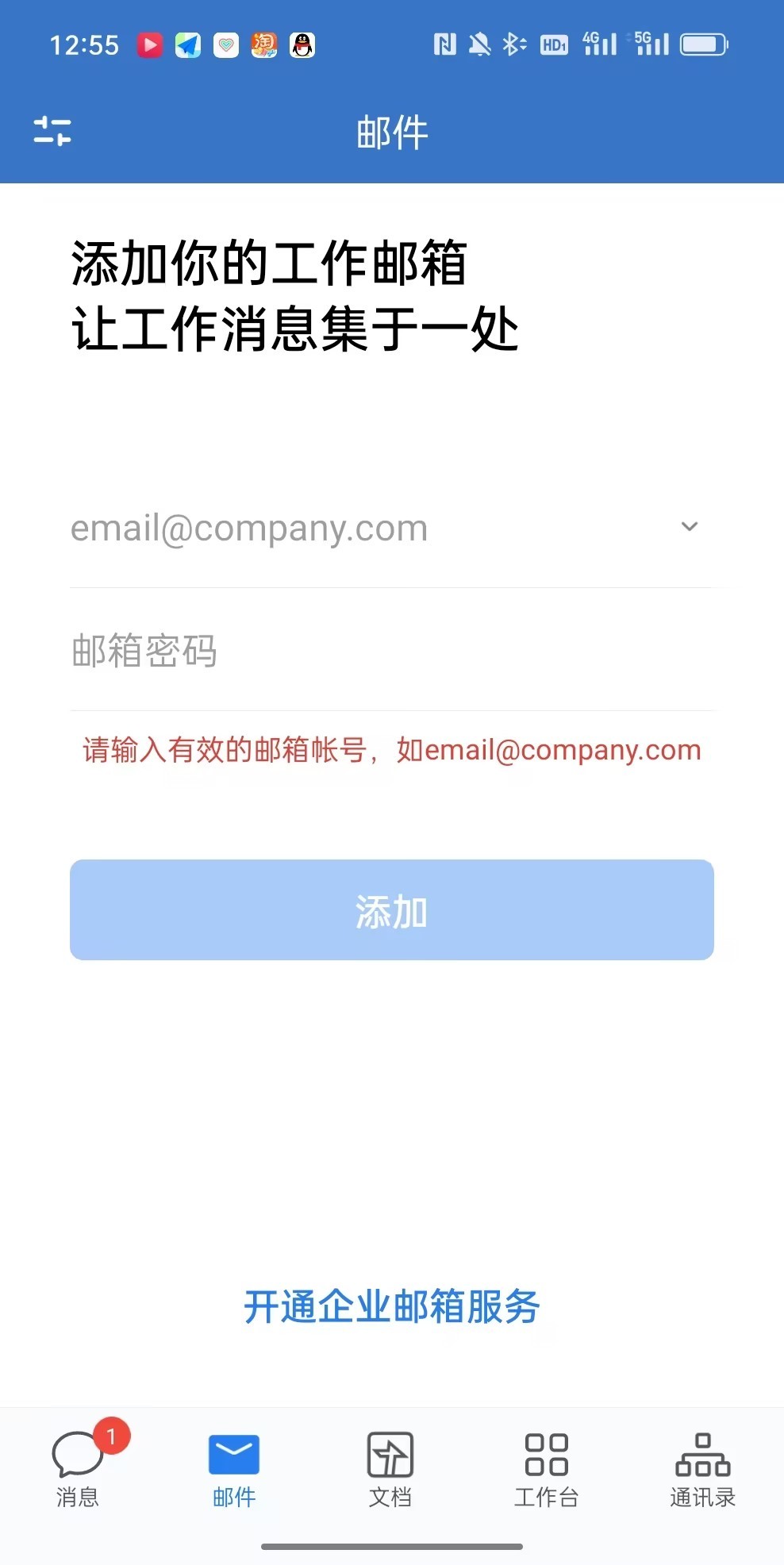This screenshot has height=1565, width=784.
Task: Open the 工作台 tab
Action: pos(547,1470)
